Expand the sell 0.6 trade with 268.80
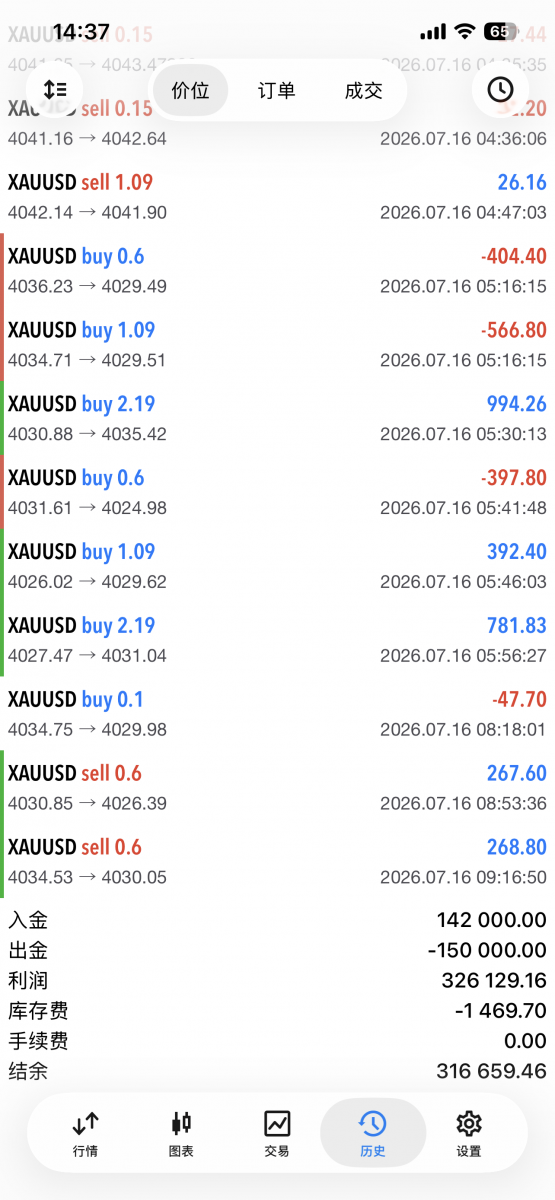Screen dimensions: 555x1200 pyautogui.click(x=277, y=862)
